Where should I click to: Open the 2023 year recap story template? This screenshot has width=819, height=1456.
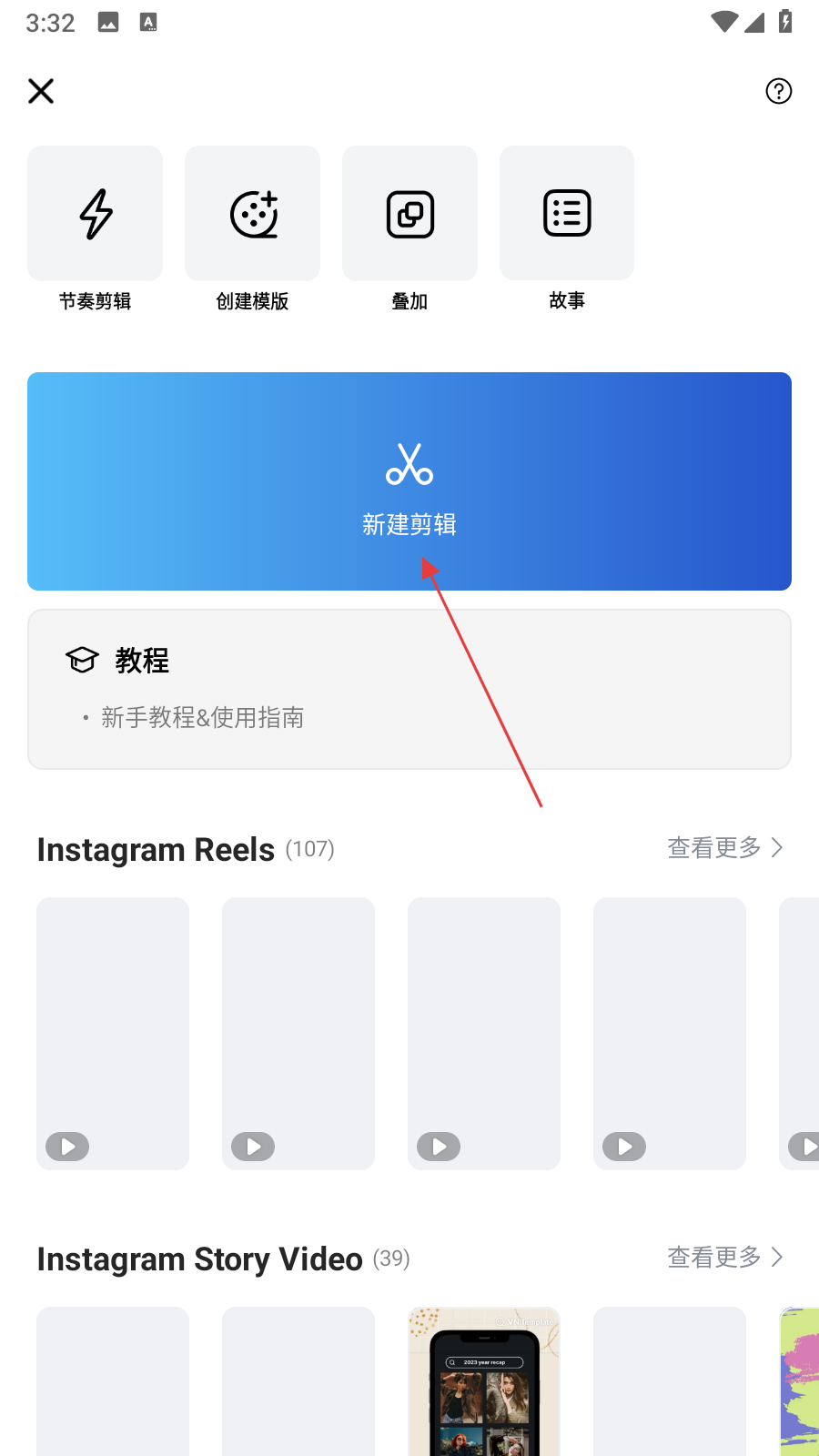click(484, 1383)
